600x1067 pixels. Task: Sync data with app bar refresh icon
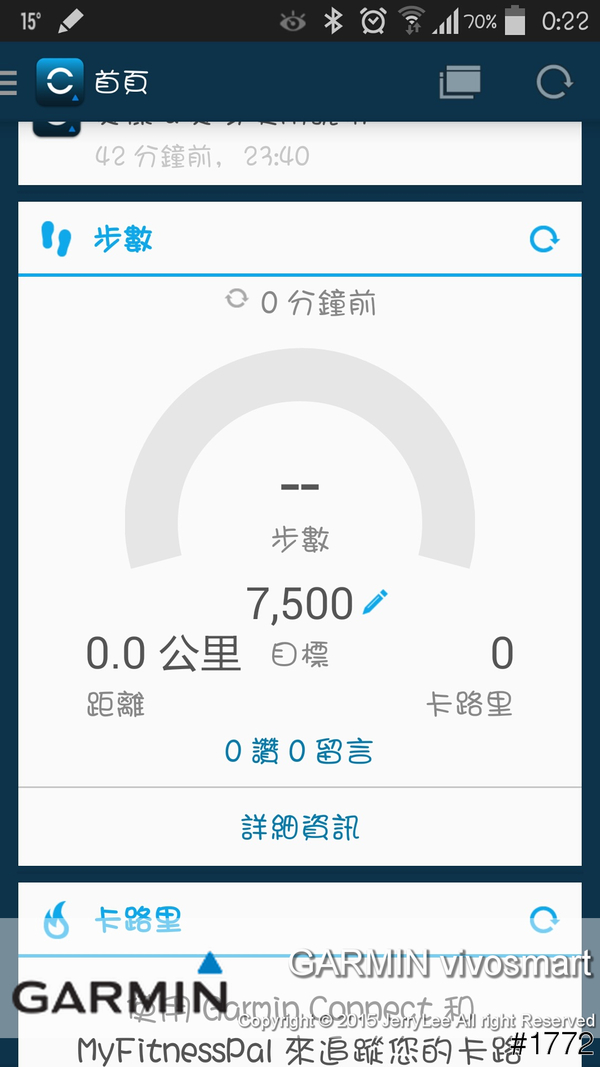[553, 82]
